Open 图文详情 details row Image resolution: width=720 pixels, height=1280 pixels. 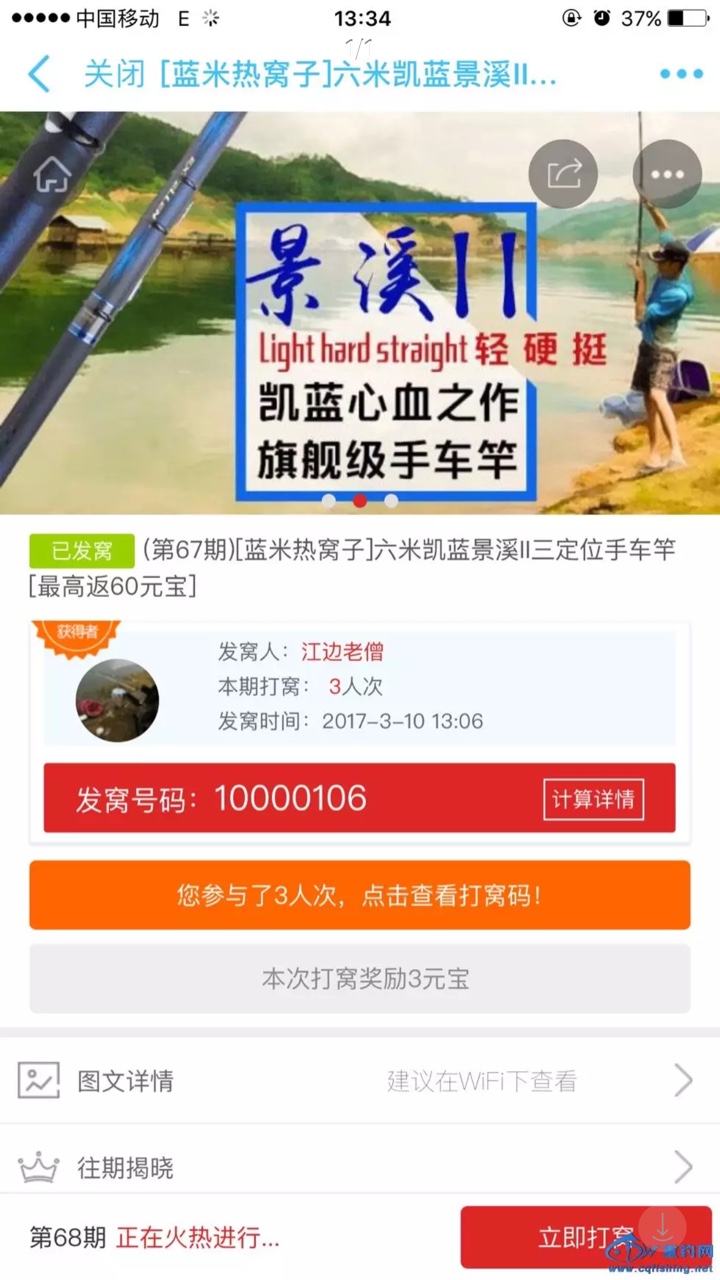(x=360, y=1080)
